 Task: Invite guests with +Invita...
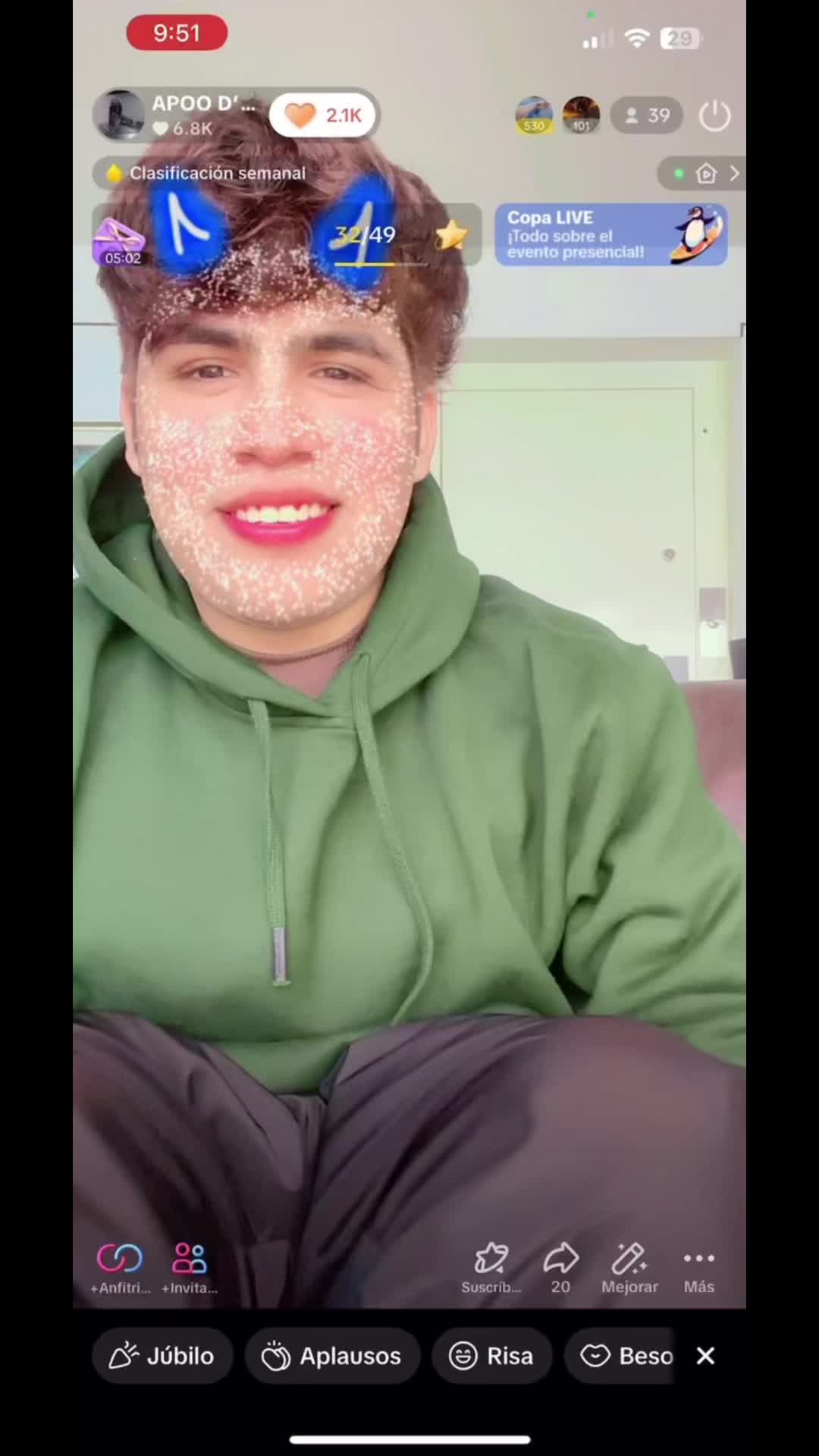tap(189, 1268)
